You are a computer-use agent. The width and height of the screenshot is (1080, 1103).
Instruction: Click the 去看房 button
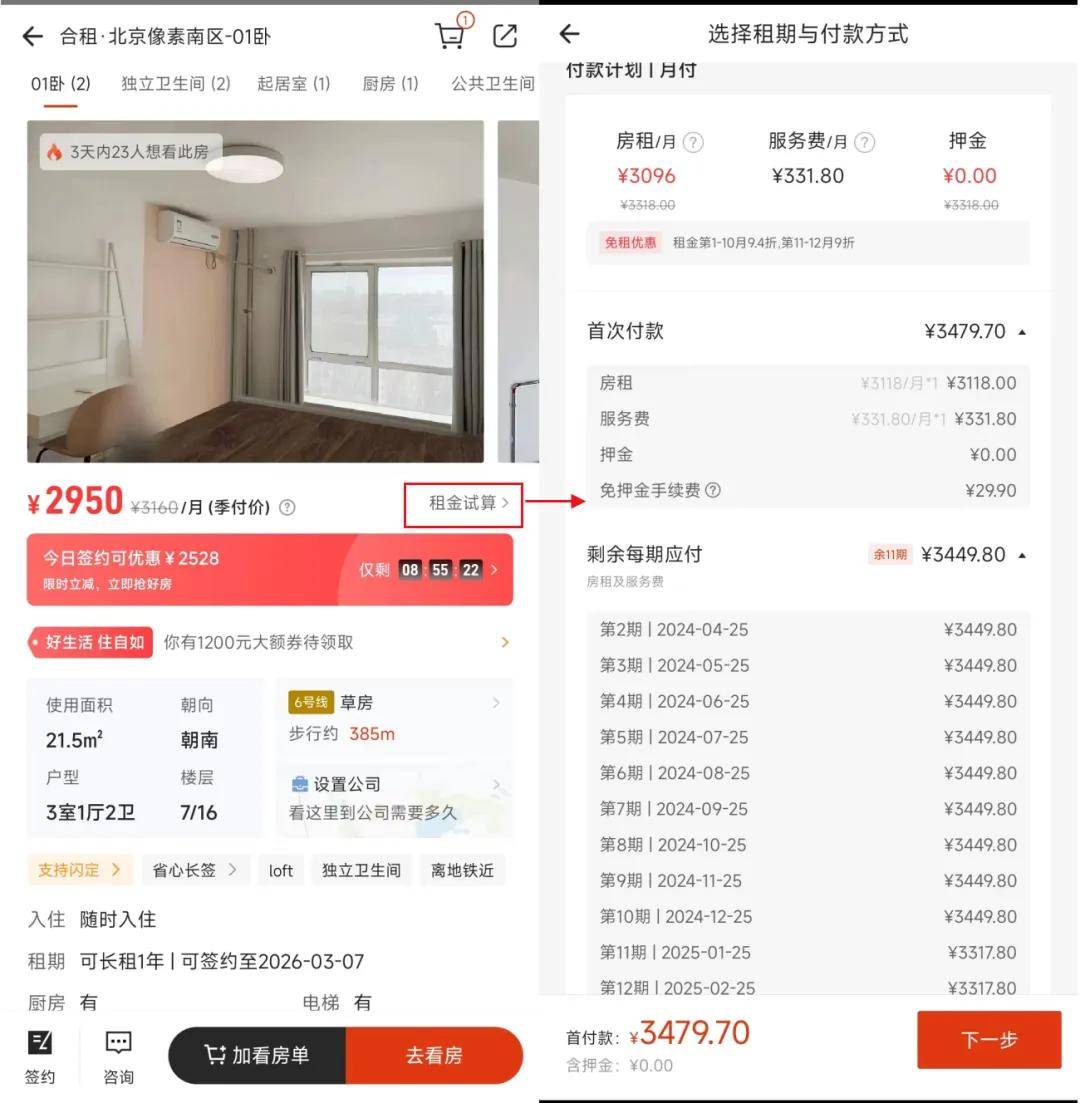434,1055
